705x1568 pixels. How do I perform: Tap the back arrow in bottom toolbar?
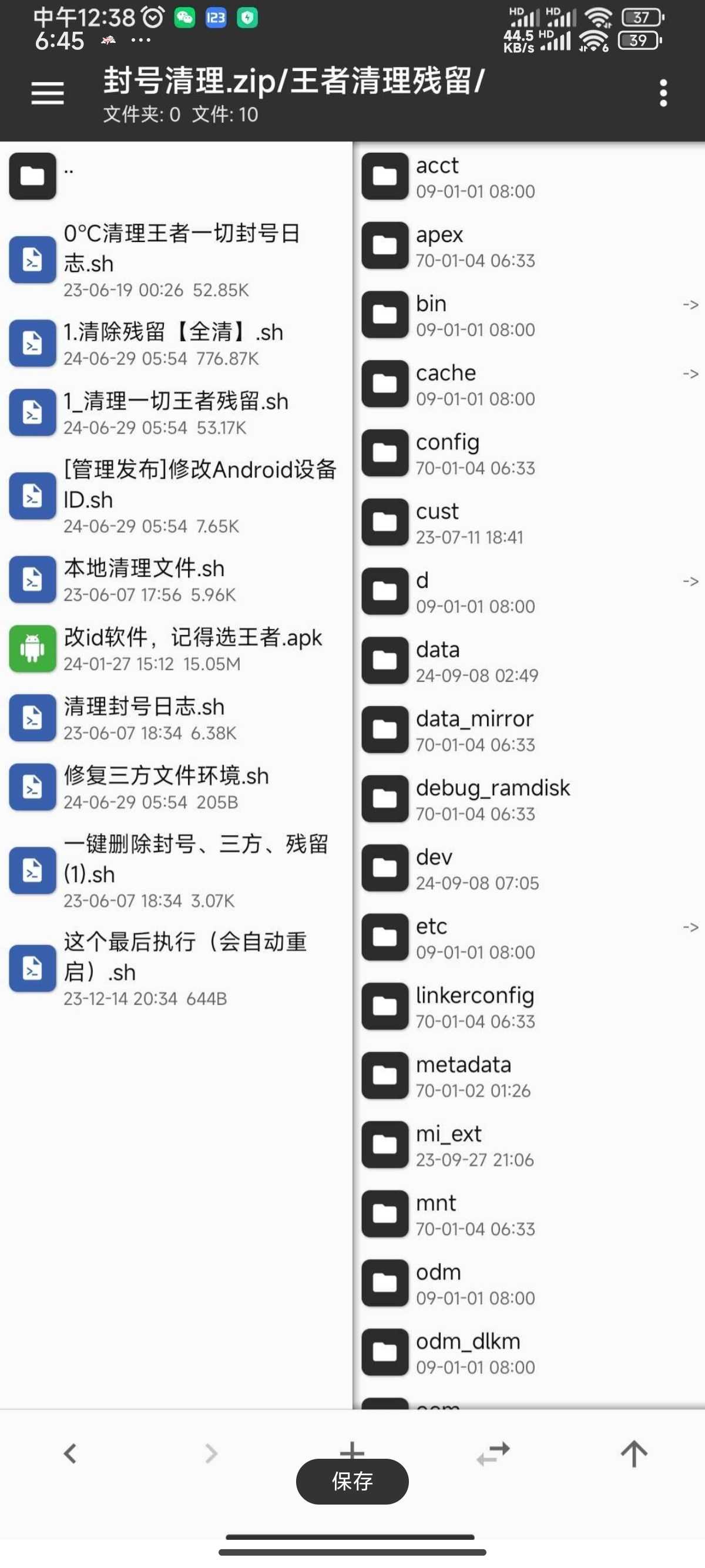tap(70, 1453)
